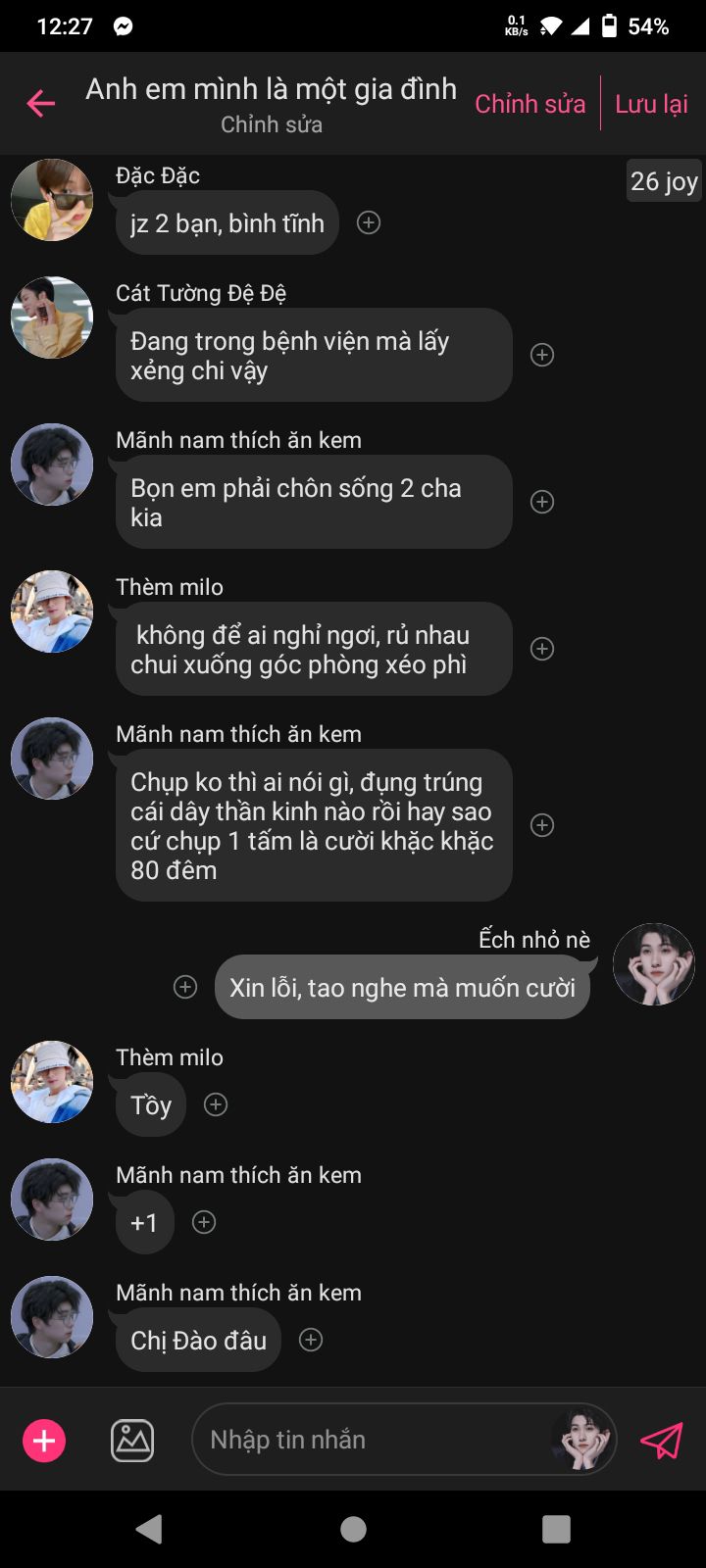Tap plus icon beside "jz 2 bạn, bình tĩnh"
706x1568 pixels.
pos(369,223)
